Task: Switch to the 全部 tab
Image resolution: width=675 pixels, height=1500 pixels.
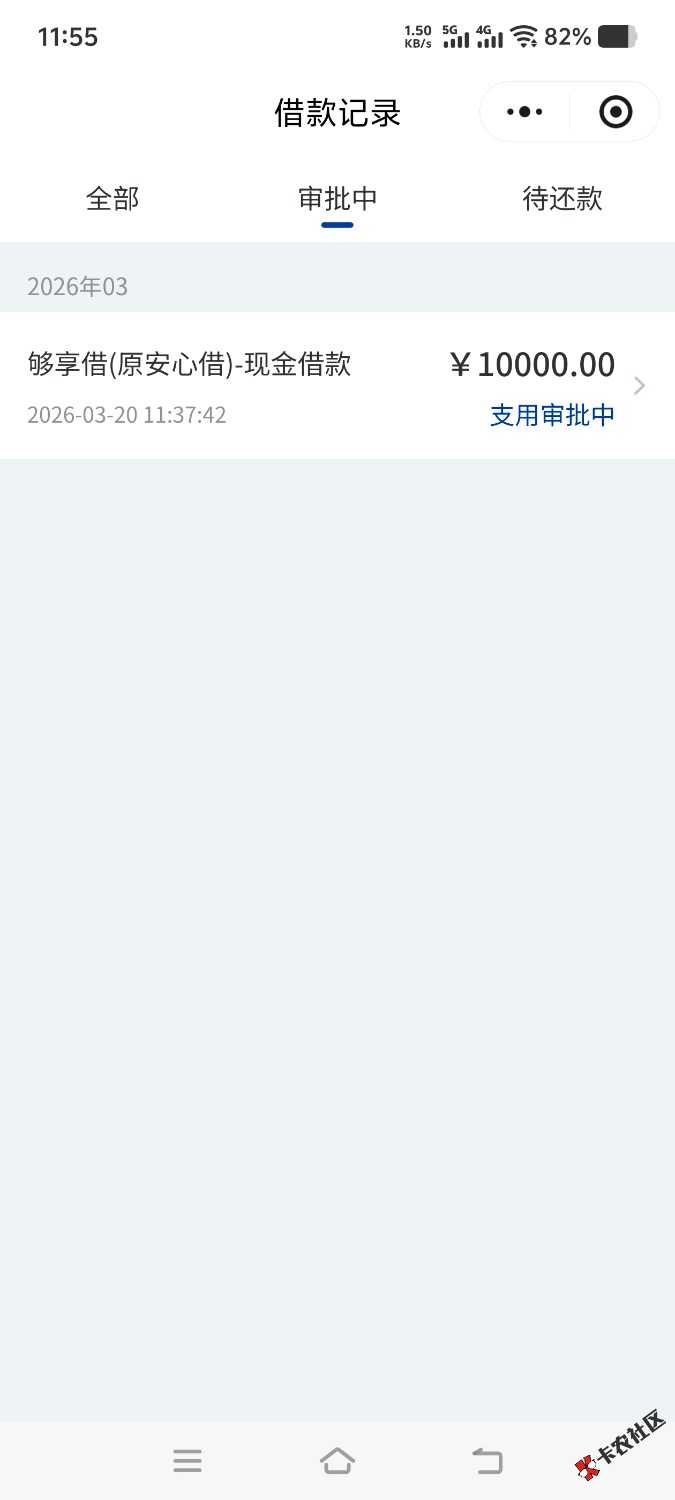Action: 112,198
